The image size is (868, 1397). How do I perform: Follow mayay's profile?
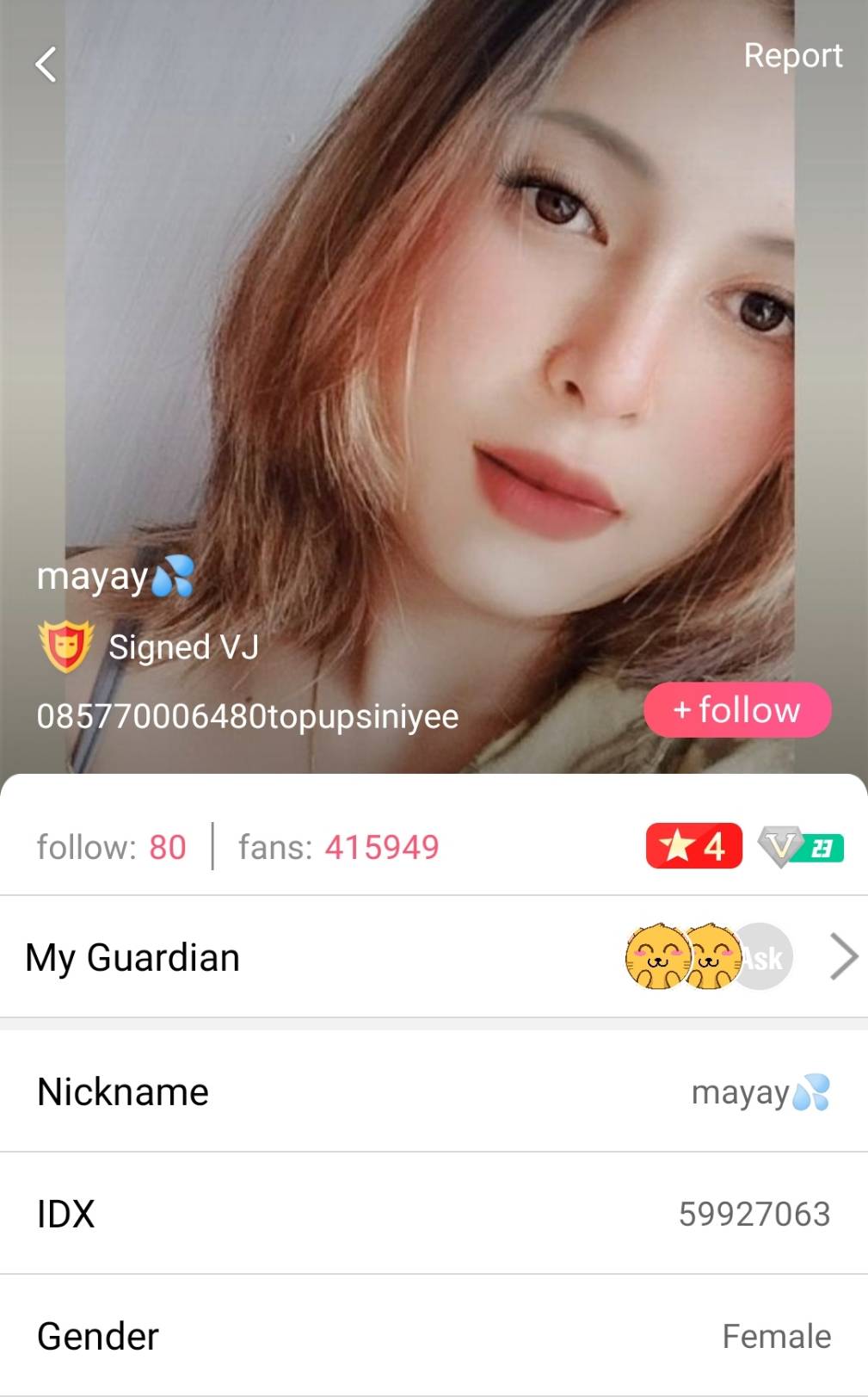(737, 710)
